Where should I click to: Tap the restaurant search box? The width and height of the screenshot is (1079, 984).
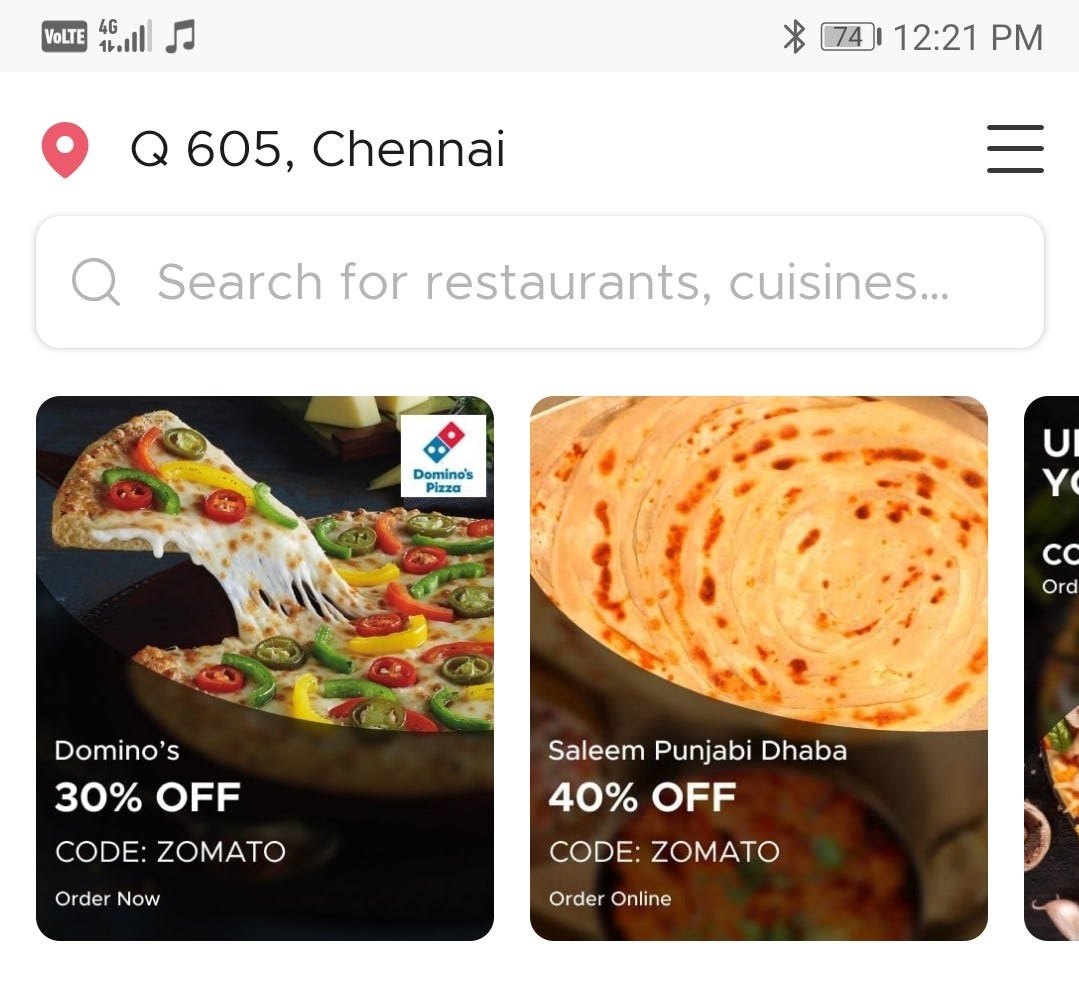coord(540,282)
